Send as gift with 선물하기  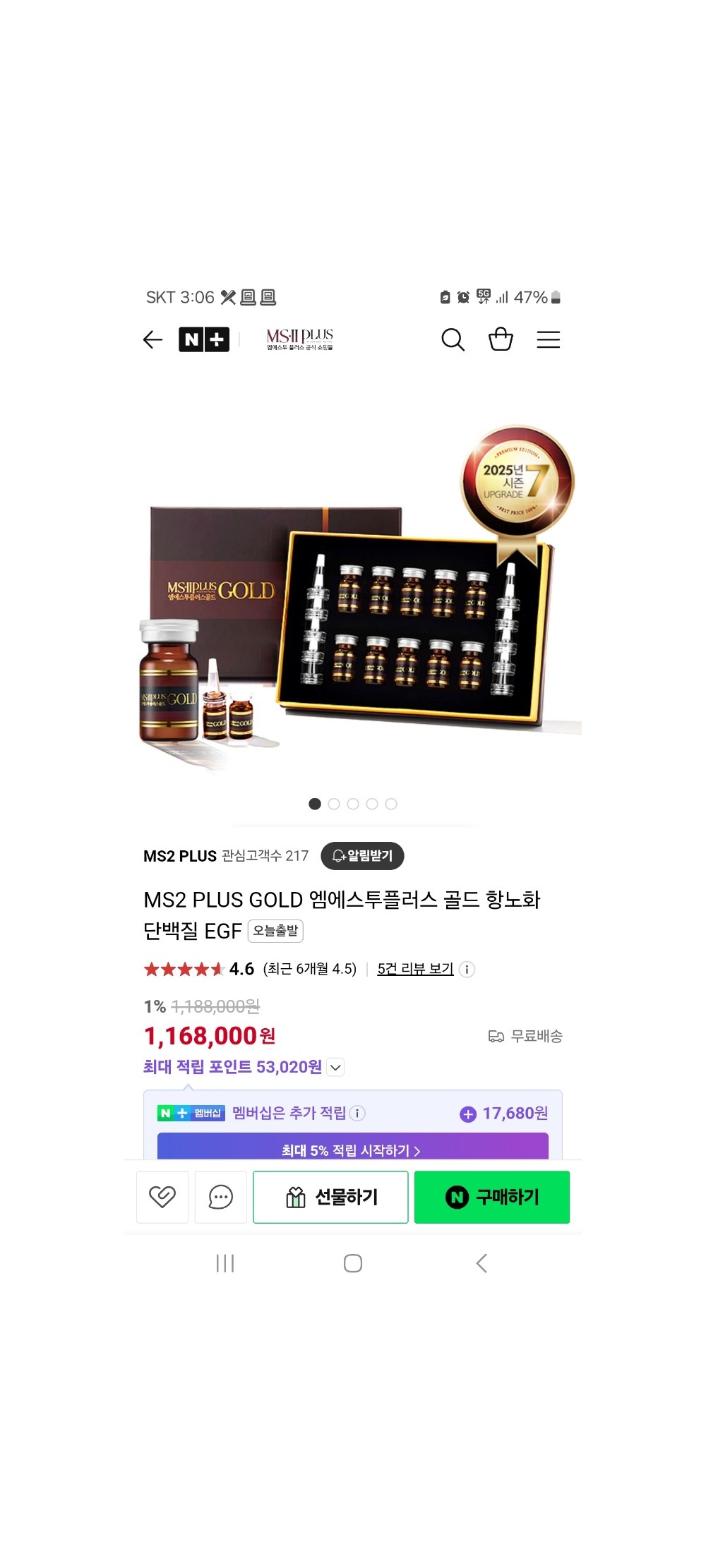point(330,1196)
